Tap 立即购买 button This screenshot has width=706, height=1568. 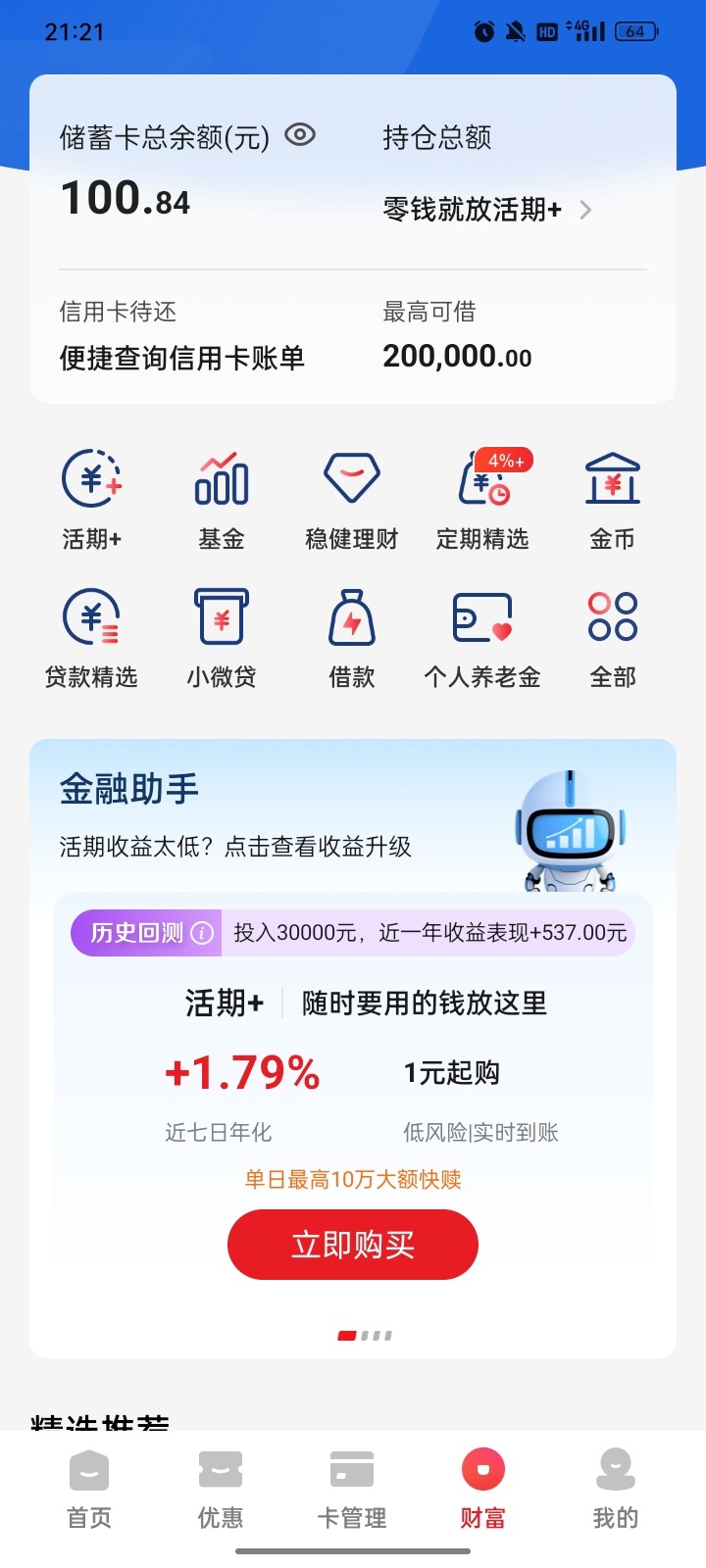(353, 1245)
